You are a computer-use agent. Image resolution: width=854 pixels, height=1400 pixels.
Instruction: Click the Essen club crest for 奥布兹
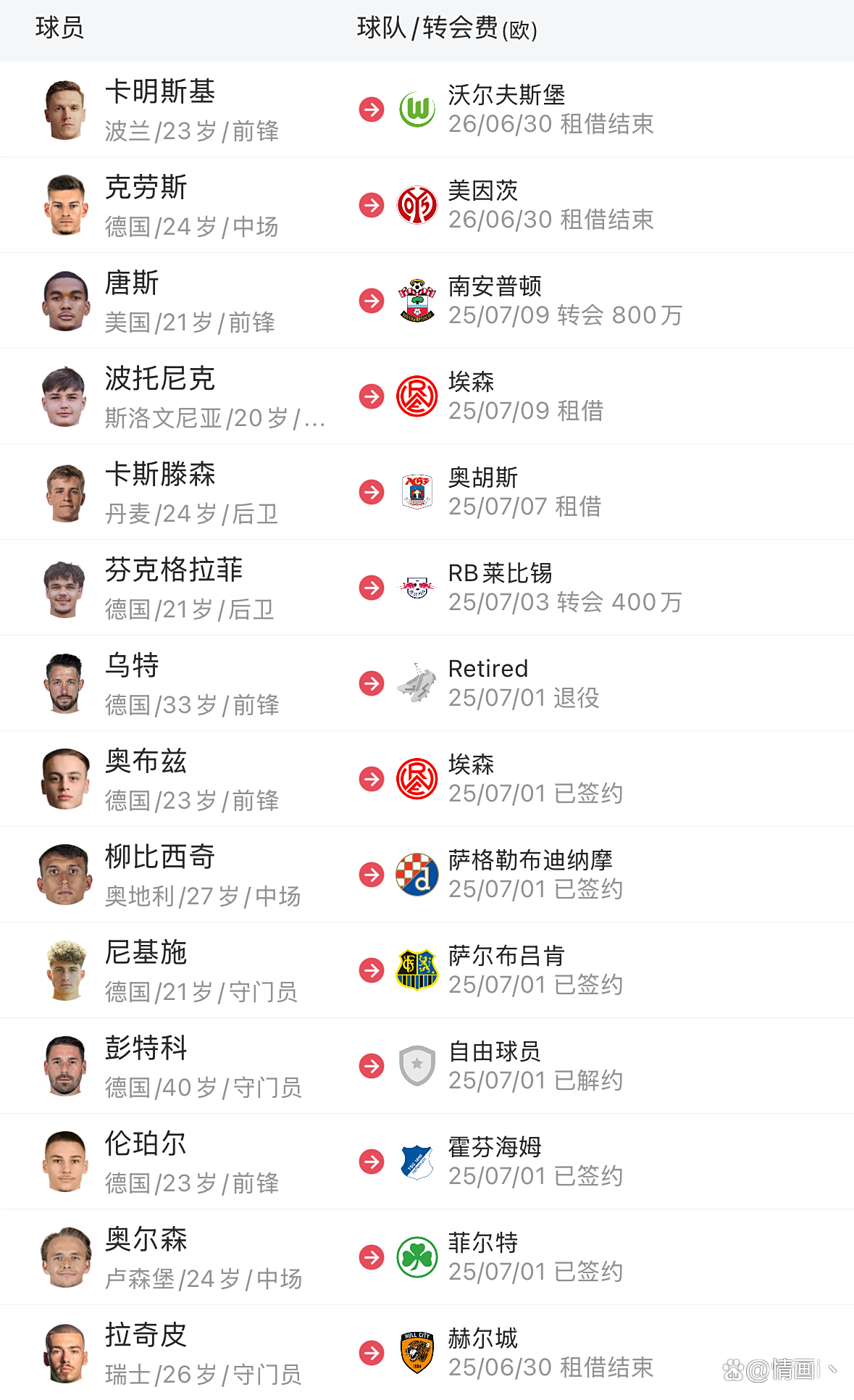tap(416, 778)
